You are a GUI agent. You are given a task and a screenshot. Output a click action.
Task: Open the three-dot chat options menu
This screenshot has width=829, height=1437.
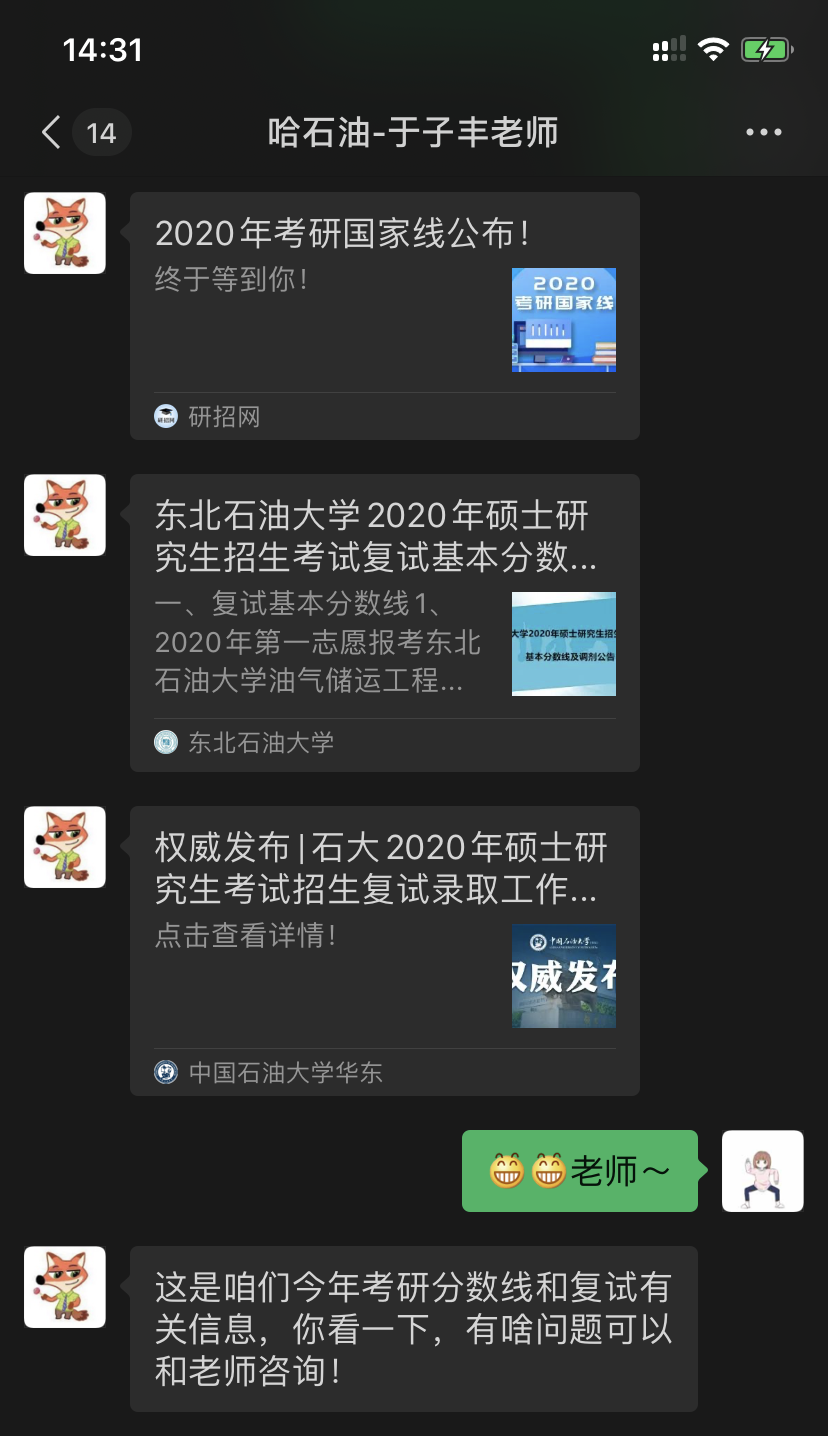tap(764, 132)
